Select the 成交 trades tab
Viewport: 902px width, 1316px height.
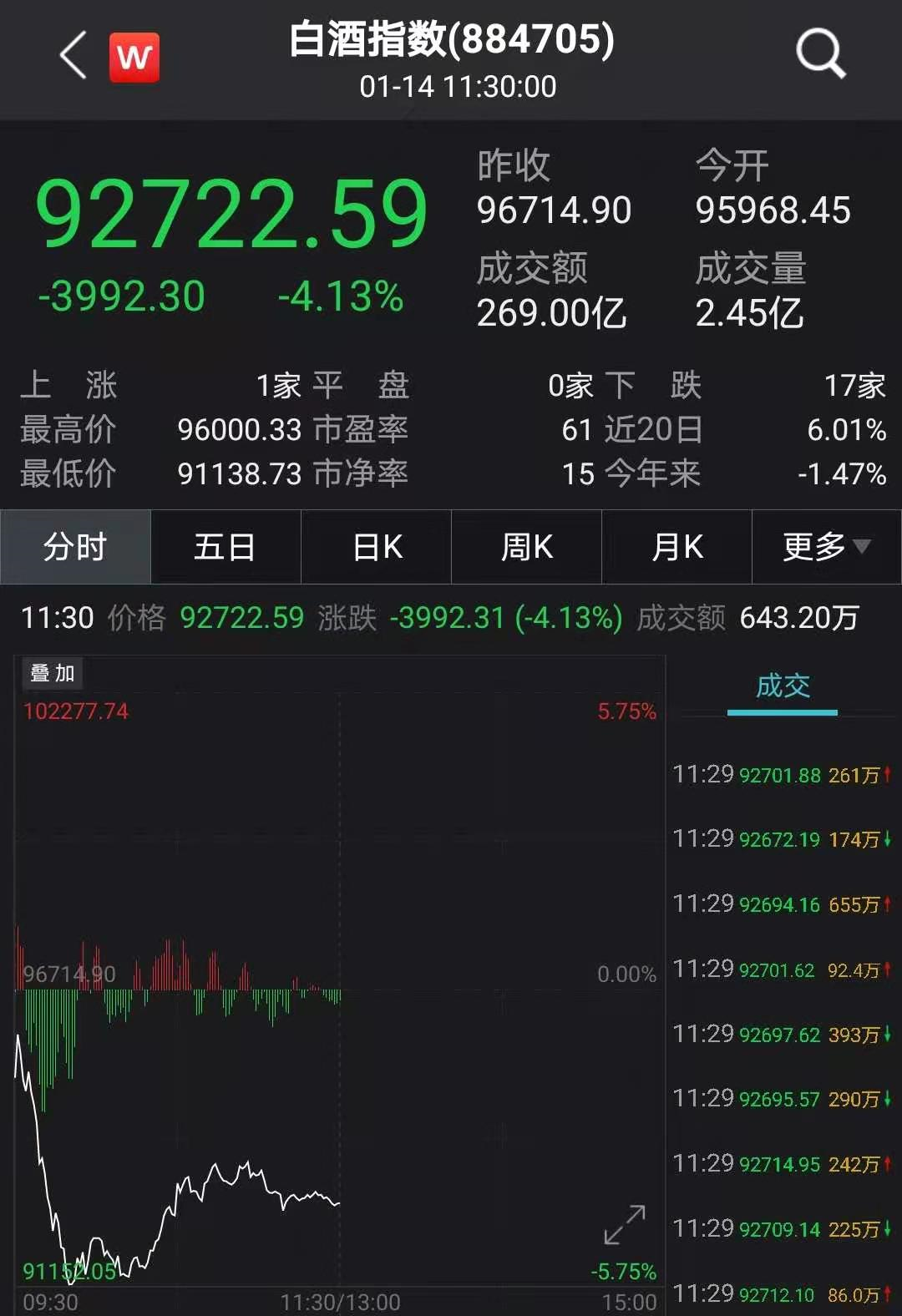pyautogui.click(x=783, y=687)
